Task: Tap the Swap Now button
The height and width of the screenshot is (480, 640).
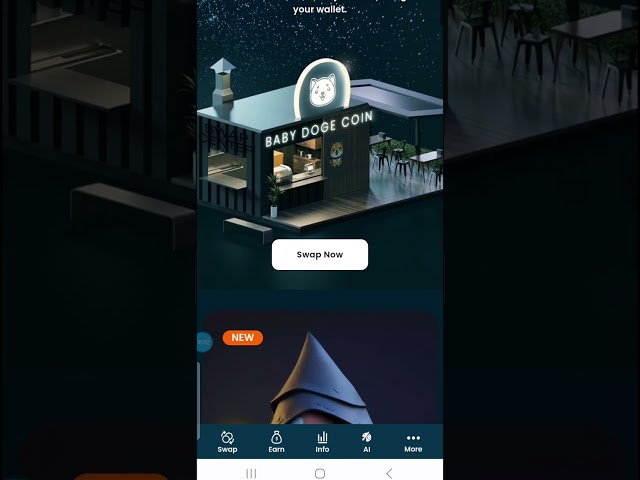Action: click(319, 254)
